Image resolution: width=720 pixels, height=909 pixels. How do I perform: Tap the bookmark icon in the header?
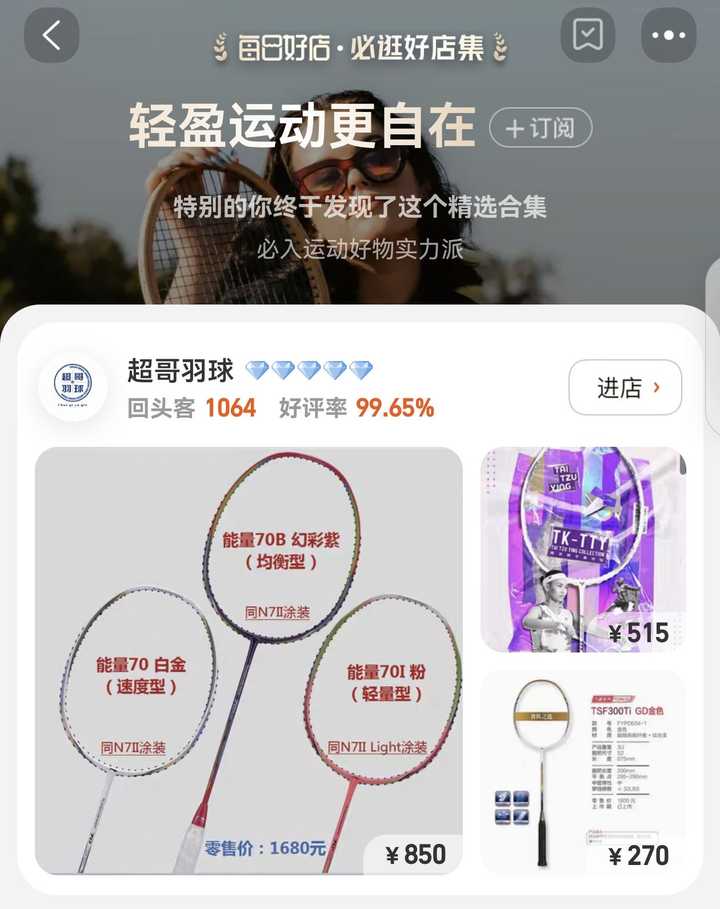[x=588, y=36]
